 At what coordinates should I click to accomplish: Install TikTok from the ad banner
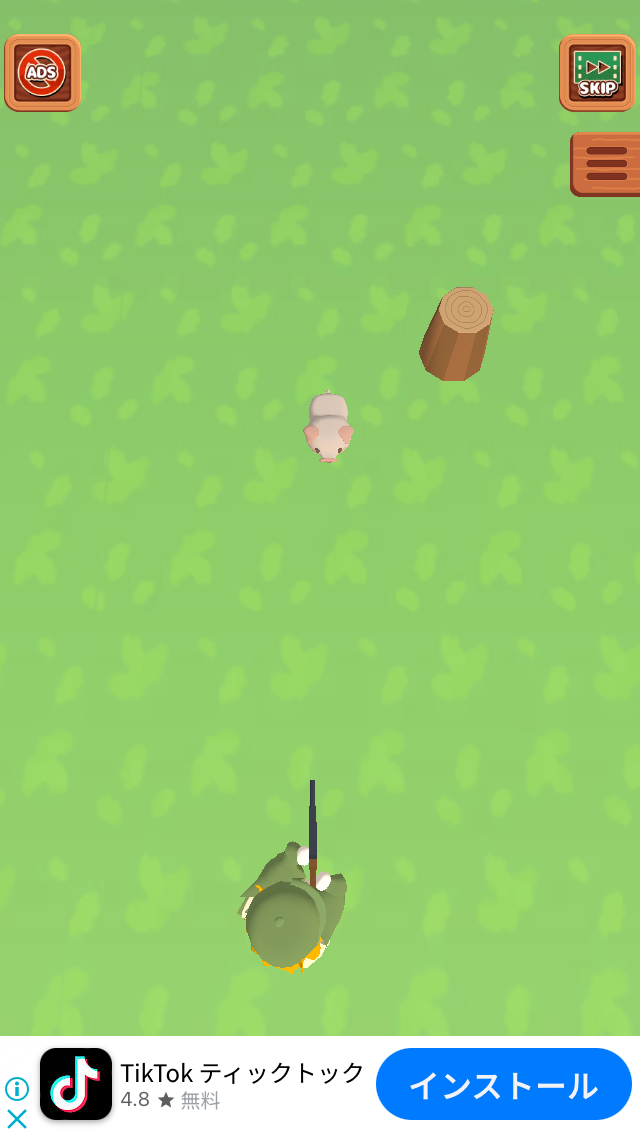(504, 1085)
